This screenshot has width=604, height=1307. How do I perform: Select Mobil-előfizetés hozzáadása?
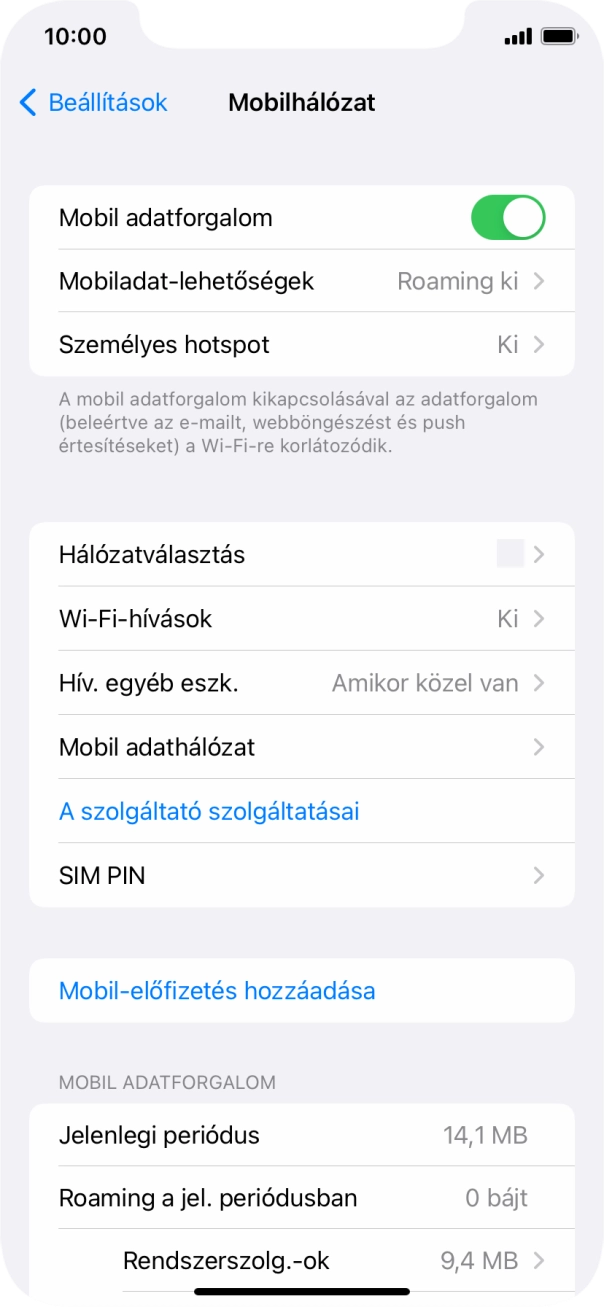pyautogui.click(x=217, y=991)
